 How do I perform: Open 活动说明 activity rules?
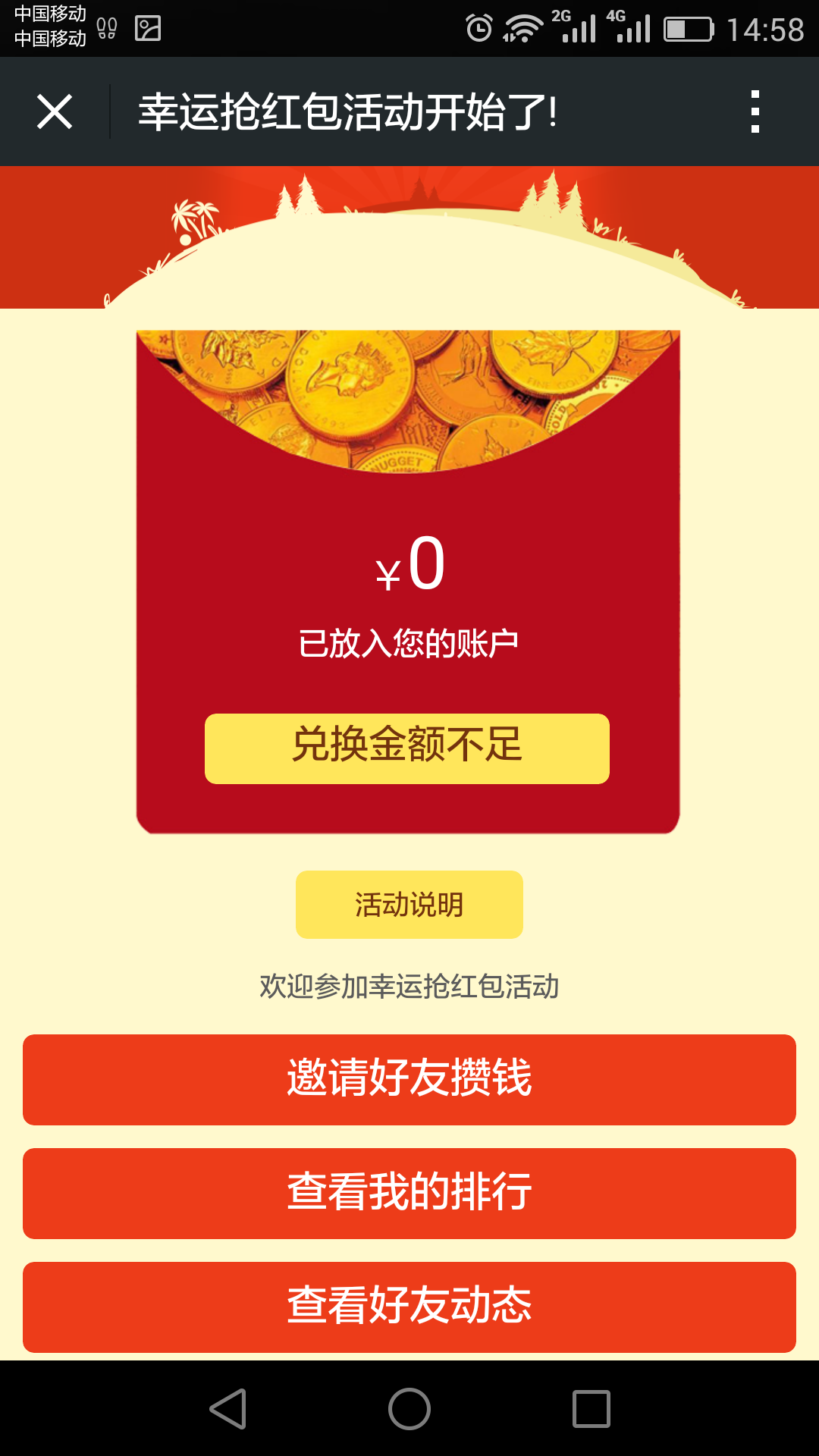point(409,905)
